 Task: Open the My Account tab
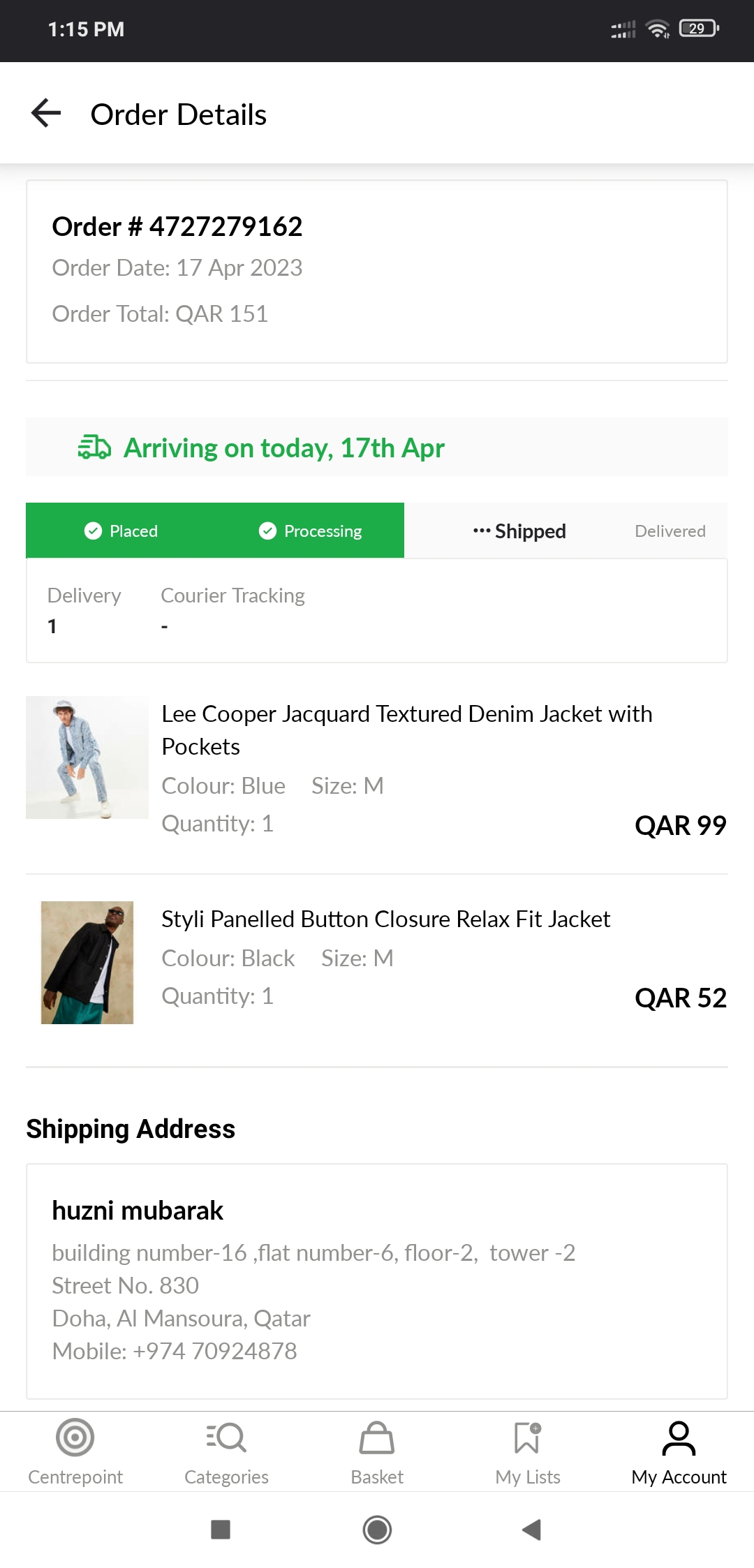(679, 1451)
